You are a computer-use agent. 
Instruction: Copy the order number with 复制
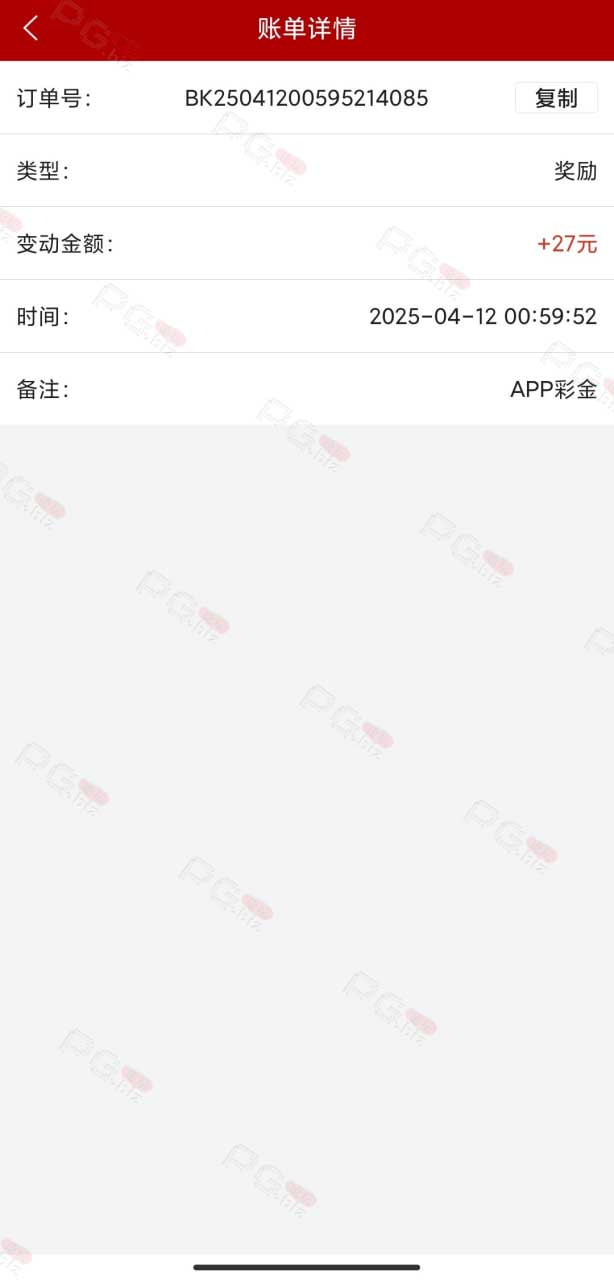(x=556, y=98)
